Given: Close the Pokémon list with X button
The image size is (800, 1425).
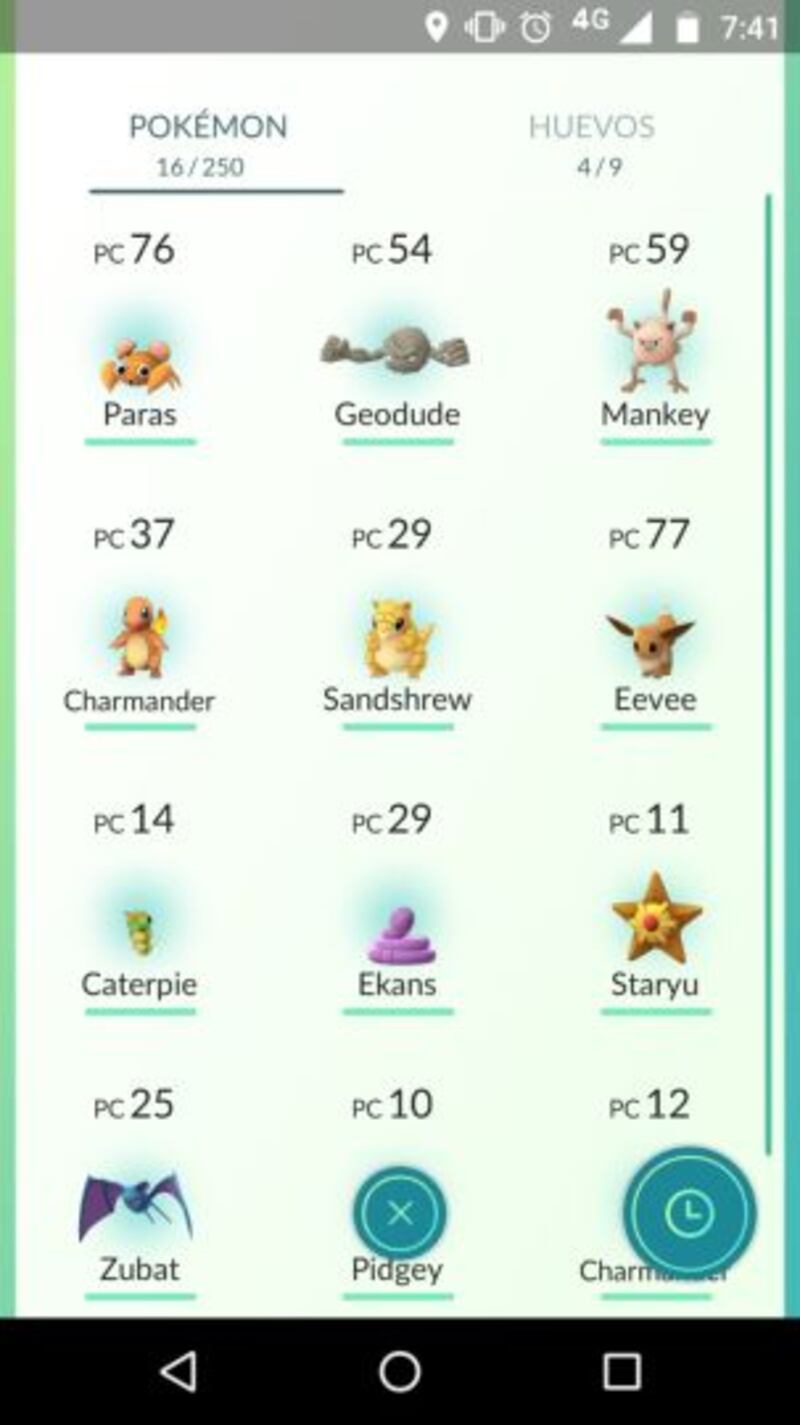Looking at the screenshot, I should click(400, 1214).
